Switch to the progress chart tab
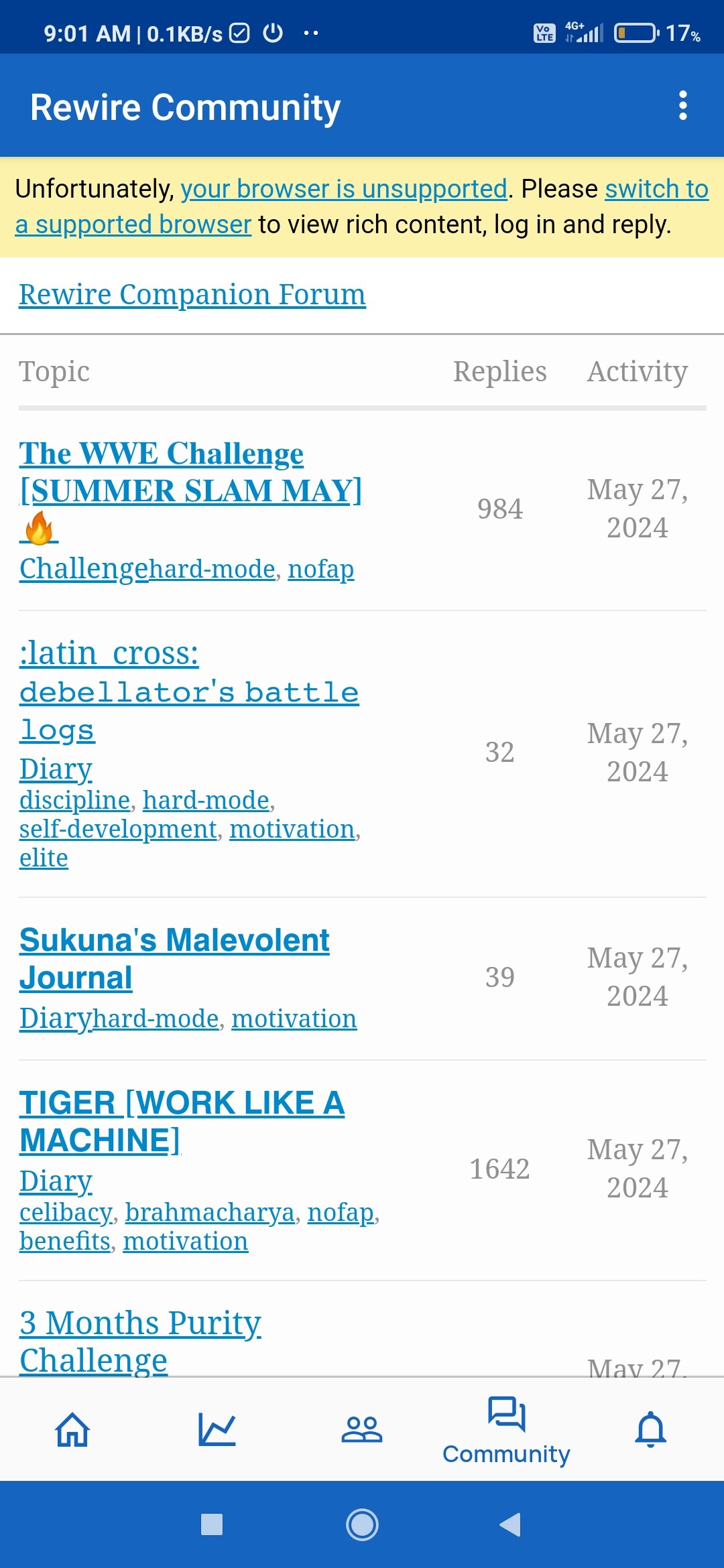Screen dimensions: 724x1568 (x=217, y=1429)
